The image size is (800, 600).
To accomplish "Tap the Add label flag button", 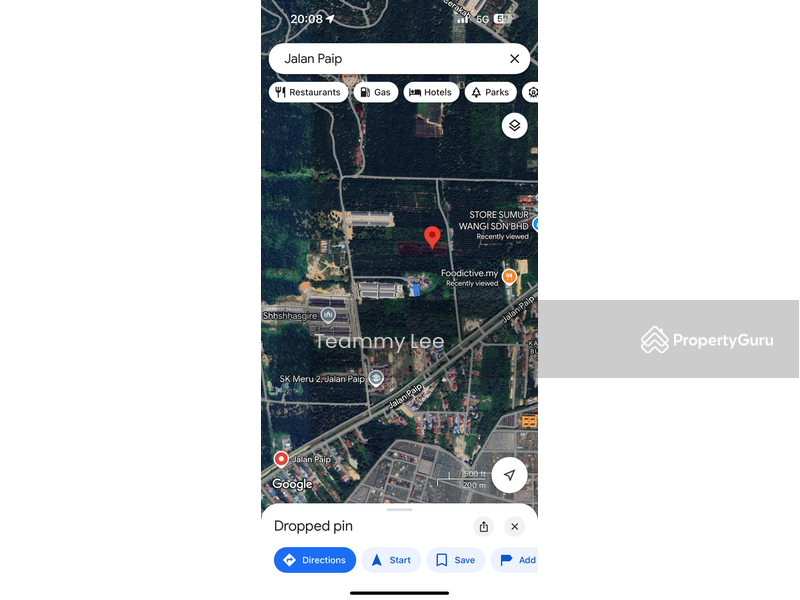I will [516, 560].
